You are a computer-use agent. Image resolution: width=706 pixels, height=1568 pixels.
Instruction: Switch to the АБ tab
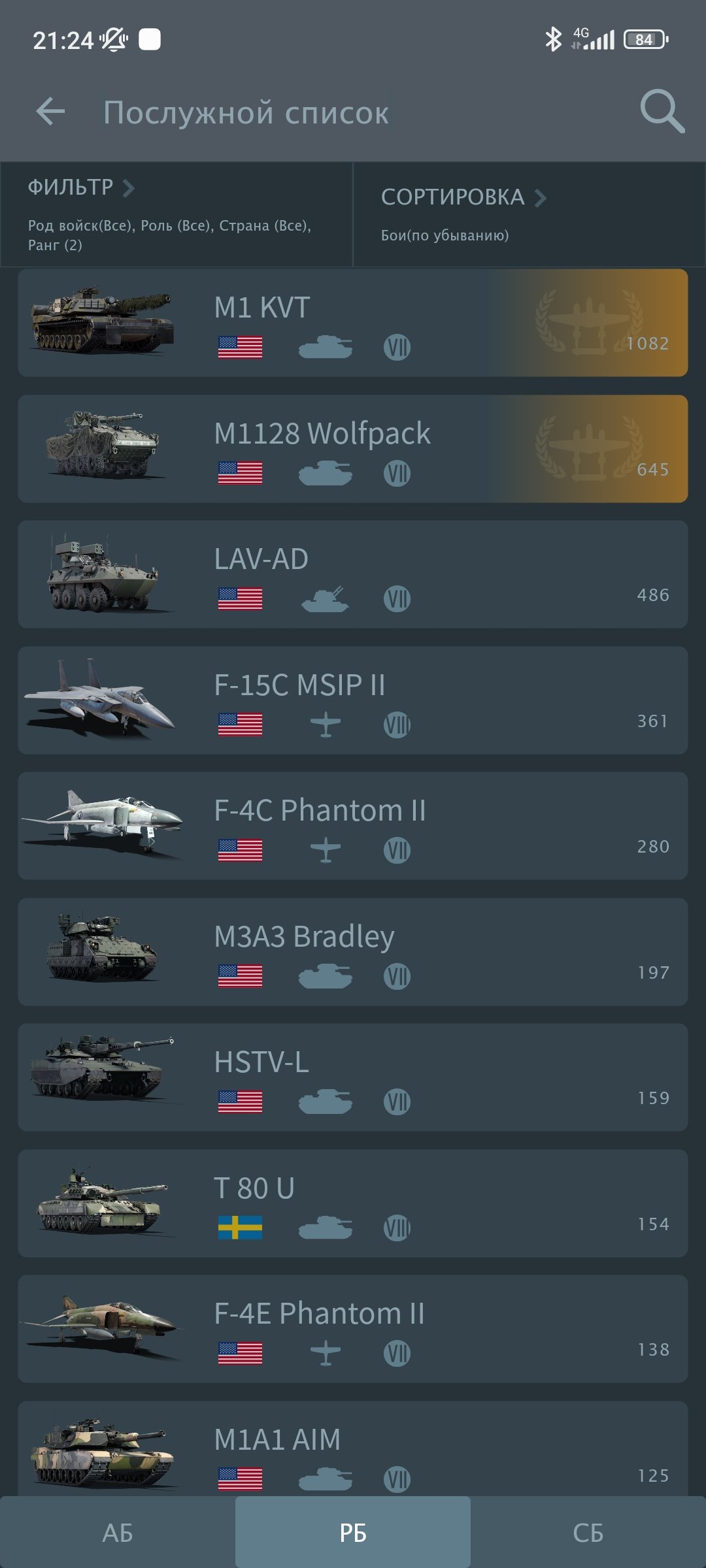point(118,1532)
